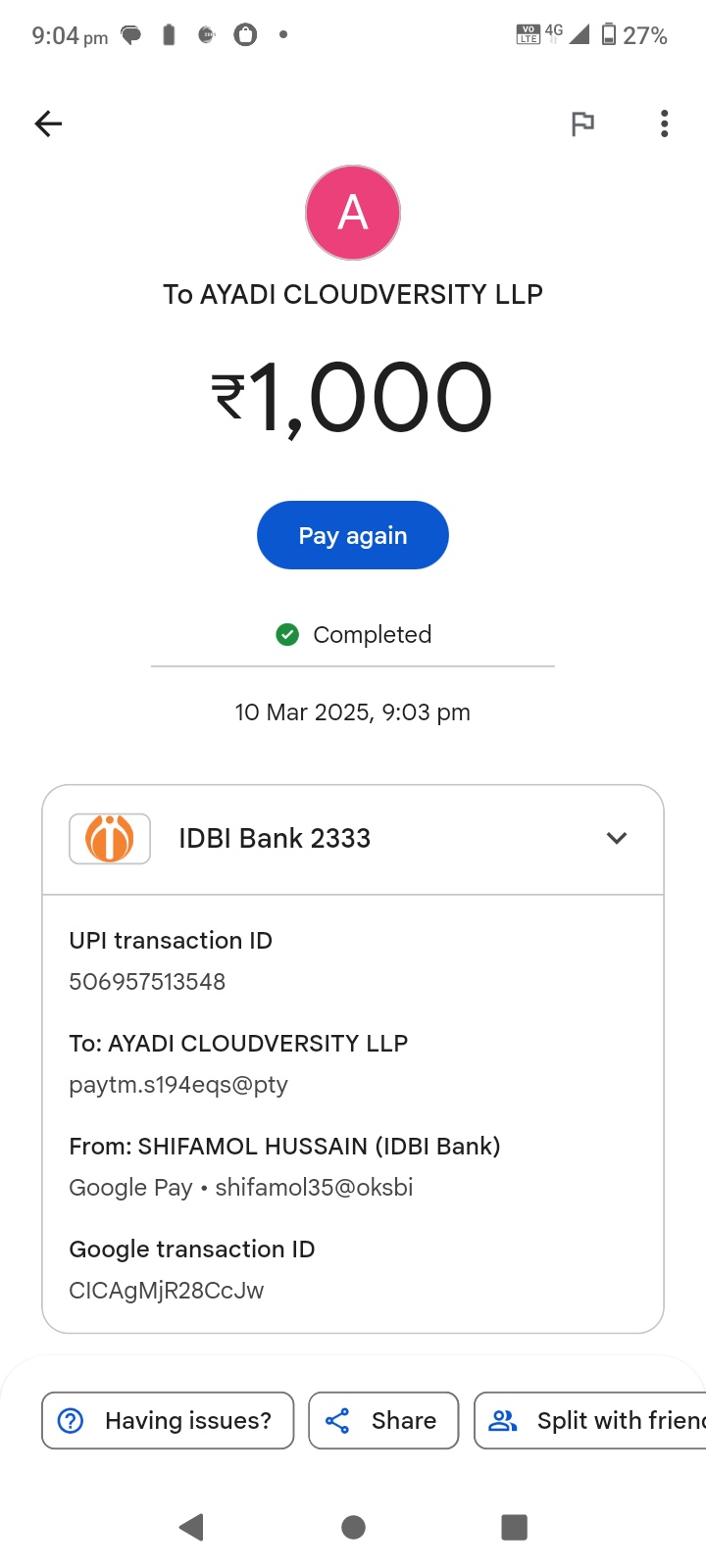The image size is (706, 1568).
Task: Share this transaction receipt
Action: point(383,1420)
